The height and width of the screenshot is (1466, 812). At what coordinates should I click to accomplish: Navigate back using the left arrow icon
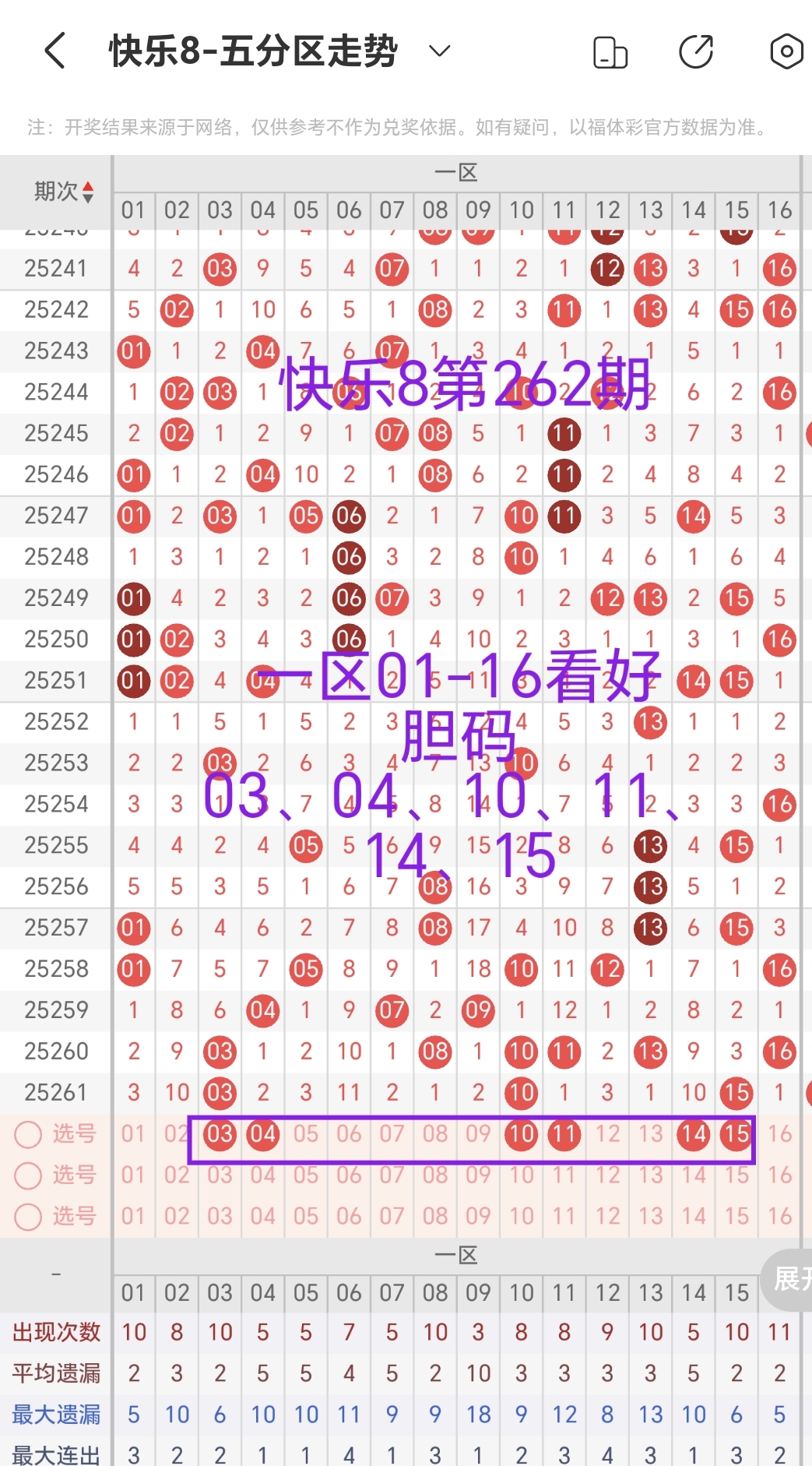coord(53,50)
